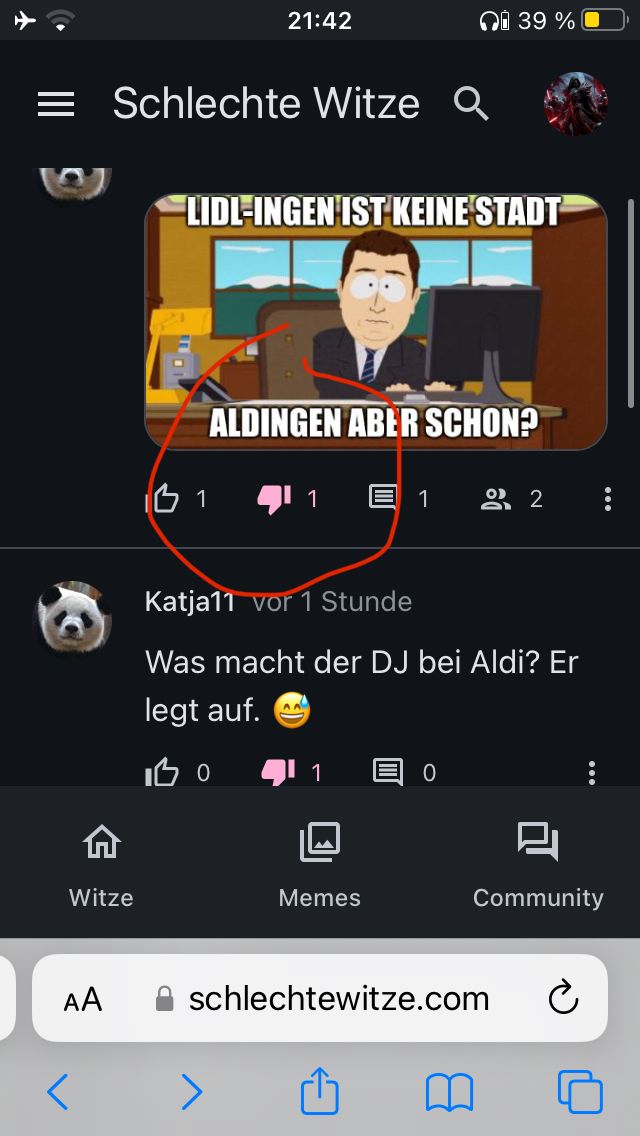The width and height of the screenshot is (640, 1136).
Task: Reload the page in Safari
Action: click(x=564, y=998)
